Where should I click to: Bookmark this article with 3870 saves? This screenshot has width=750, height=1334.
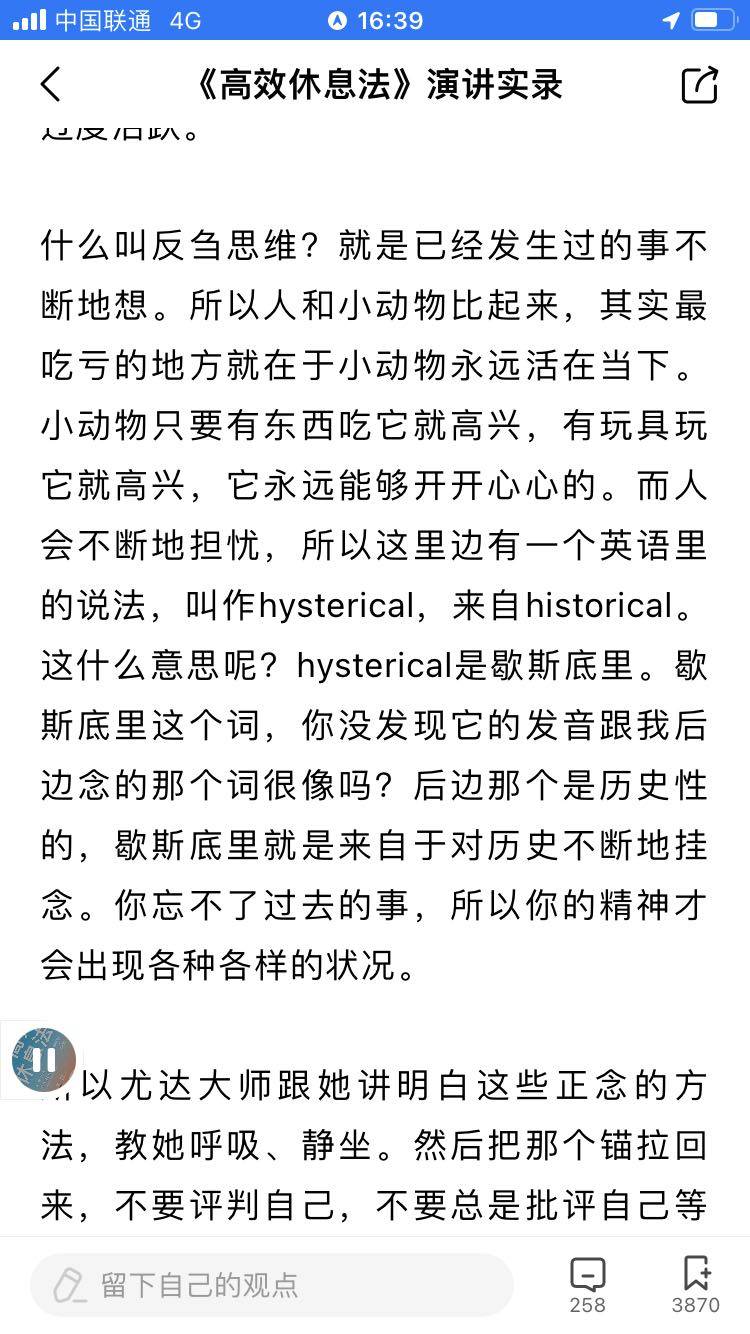tap(695, 1284)
